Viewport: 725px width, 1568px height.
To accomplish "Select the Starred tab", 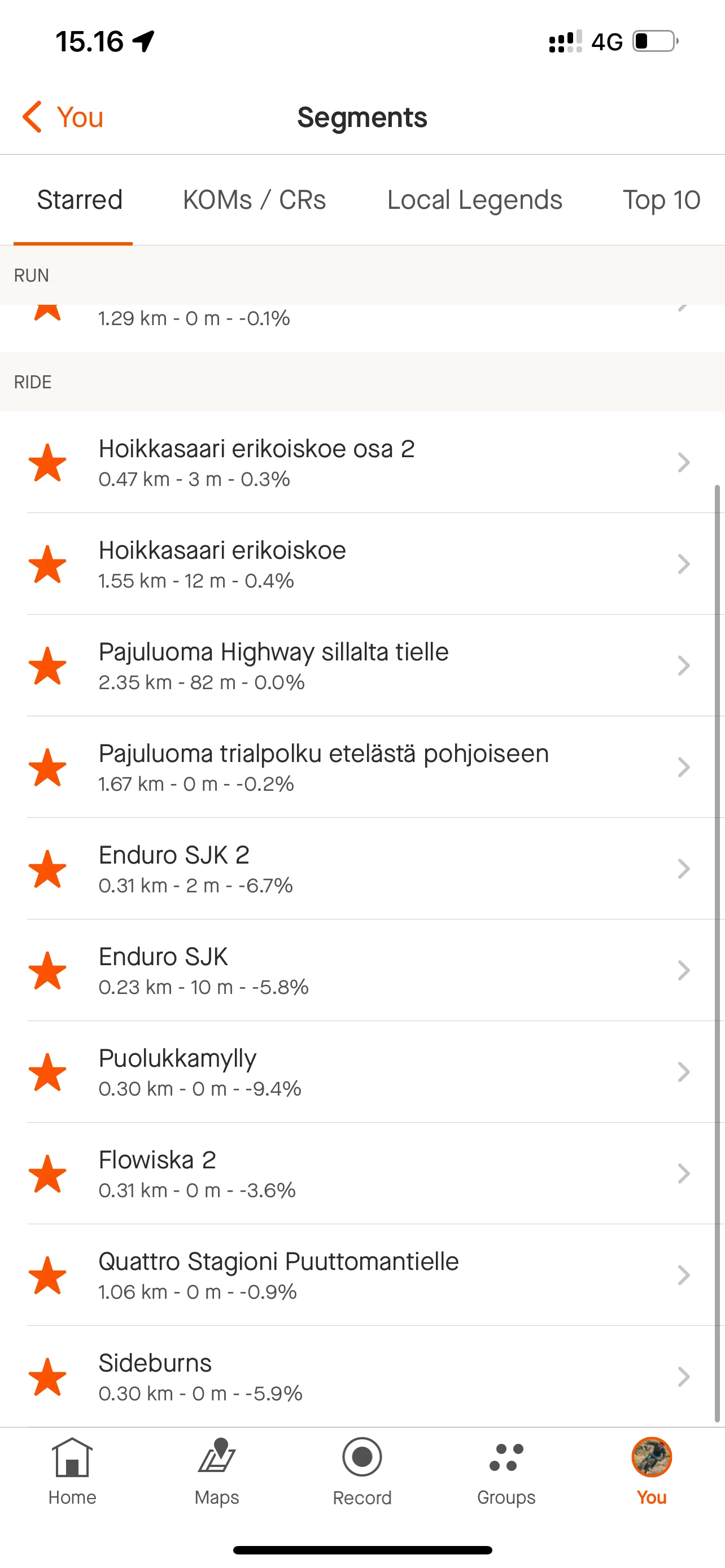I will point(80,200).
